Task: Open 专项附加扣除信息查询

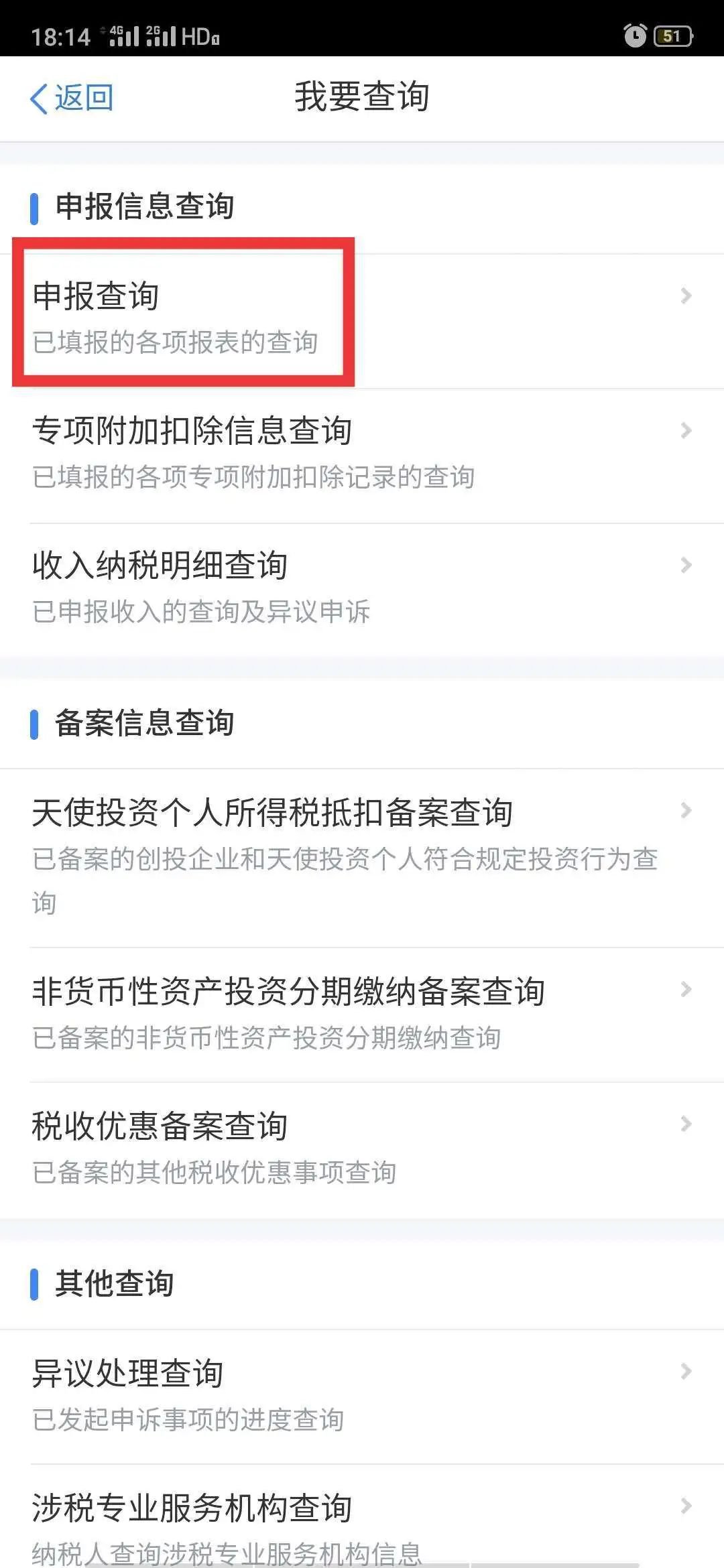Action: click(362, 453)
